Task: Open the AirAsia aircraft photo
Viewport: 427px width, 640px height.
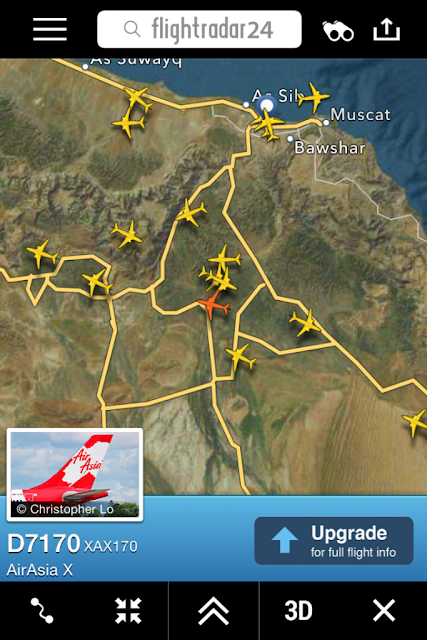Action: pyautogui.click(x=75, y=475)
